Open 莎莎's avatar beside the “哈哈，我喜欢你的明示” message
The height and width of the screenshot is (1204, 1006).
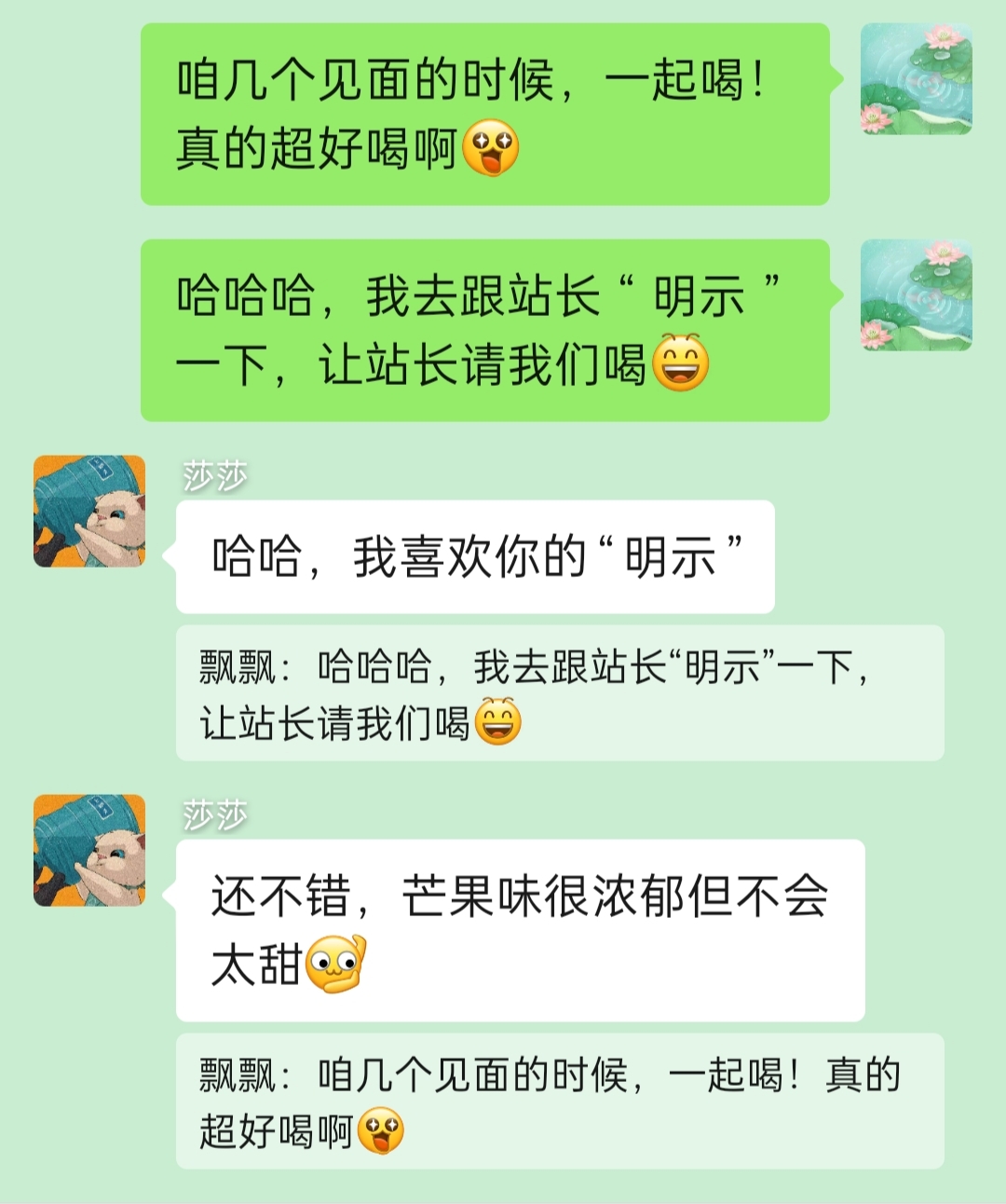[x=89, y=511]
